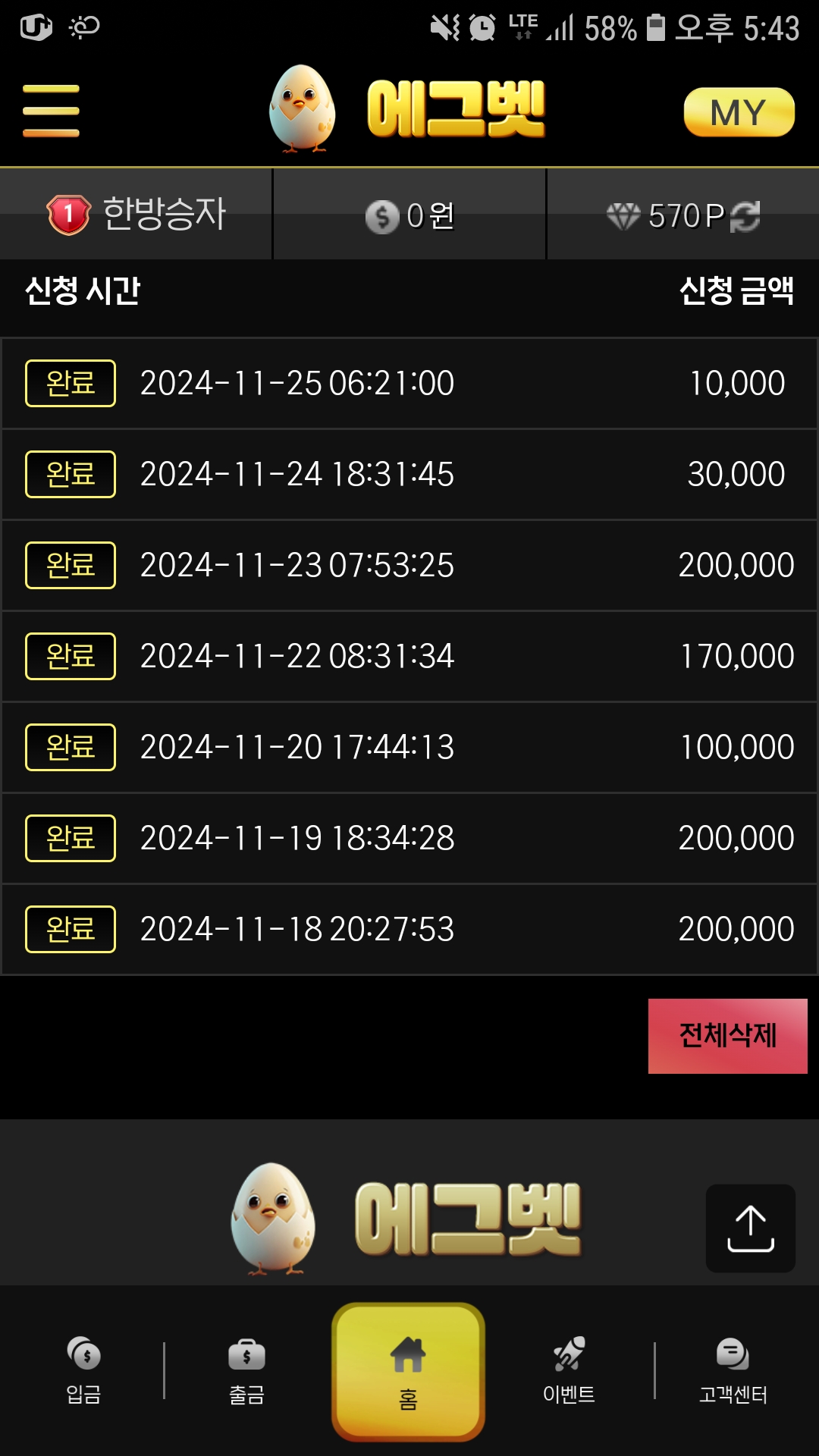The height and width of the screenshot is (1456, 819).
Task: Open the MY account page
Action: click(739, 112)
